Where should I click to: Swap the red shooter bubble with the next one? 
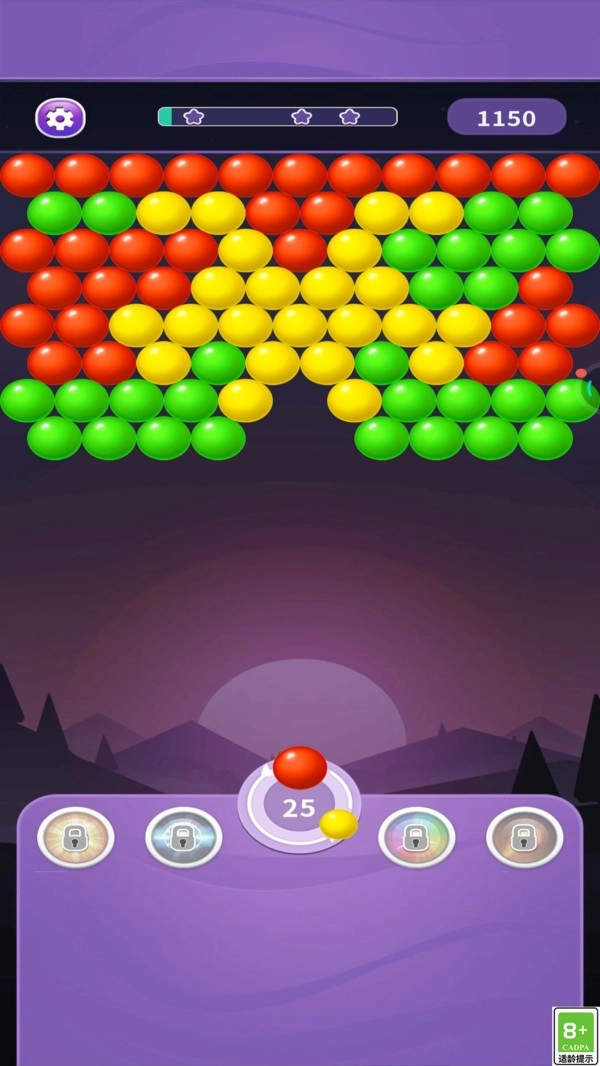click(x=300, y=768)
